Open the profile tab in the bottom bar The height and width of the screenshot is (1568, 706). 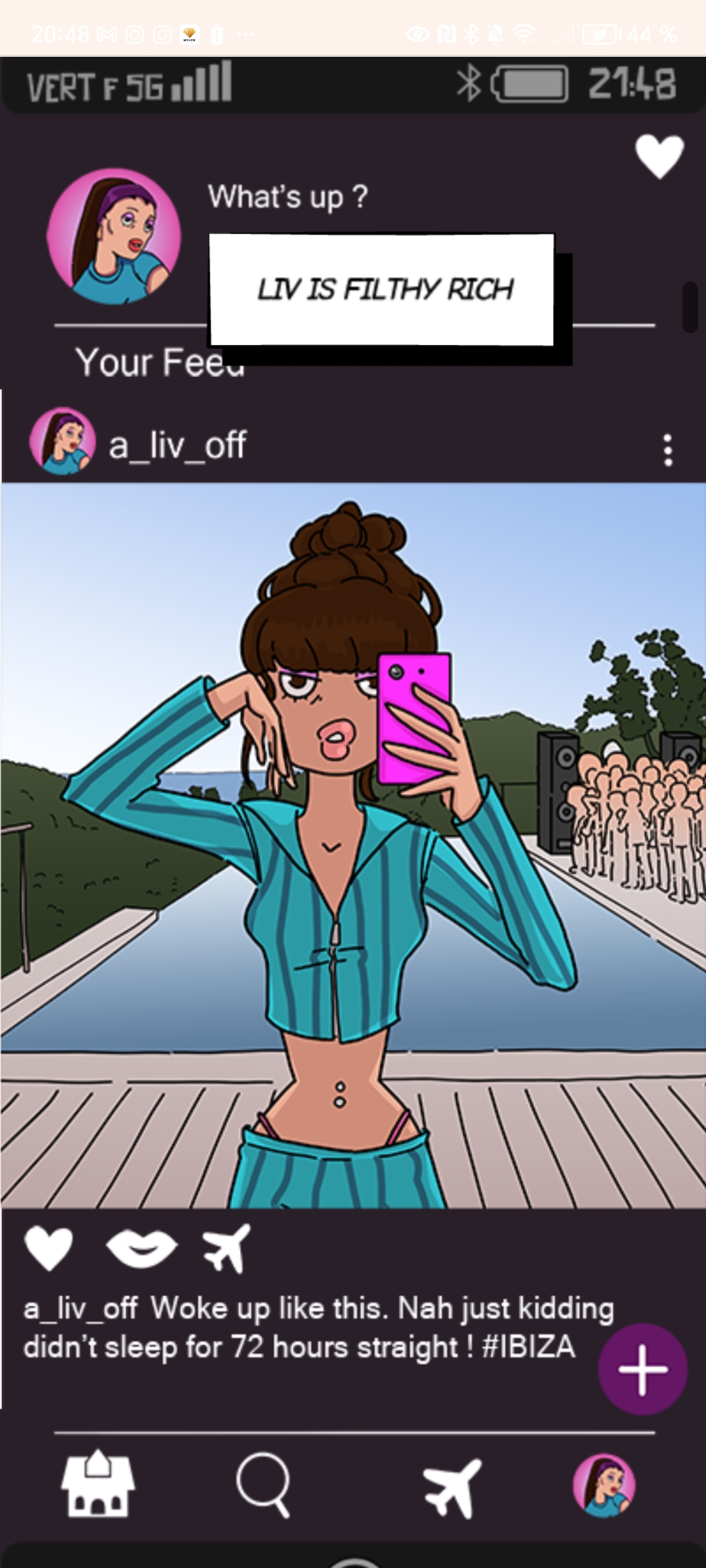[604, 1484]
